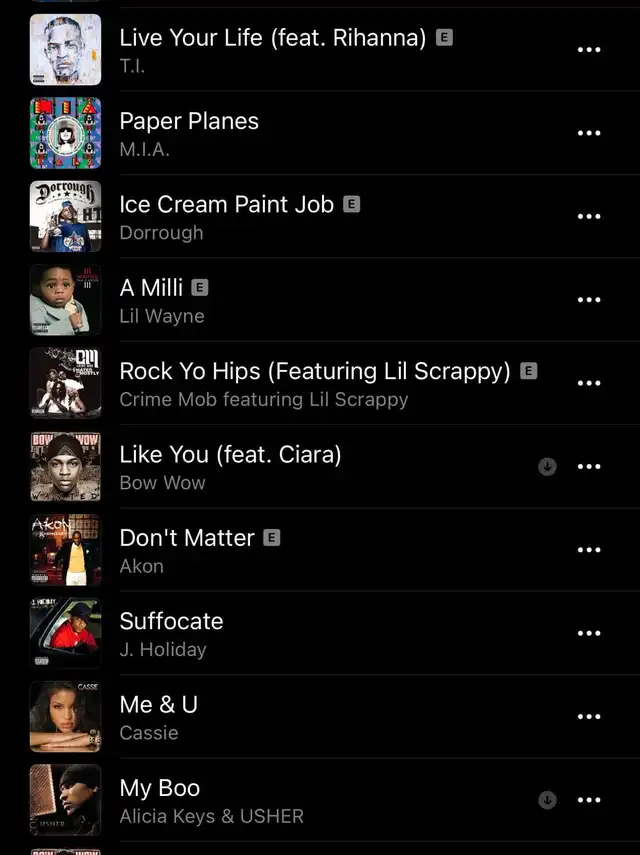
Task: Open more options for Me & U
Action: (x=589, y=717)
